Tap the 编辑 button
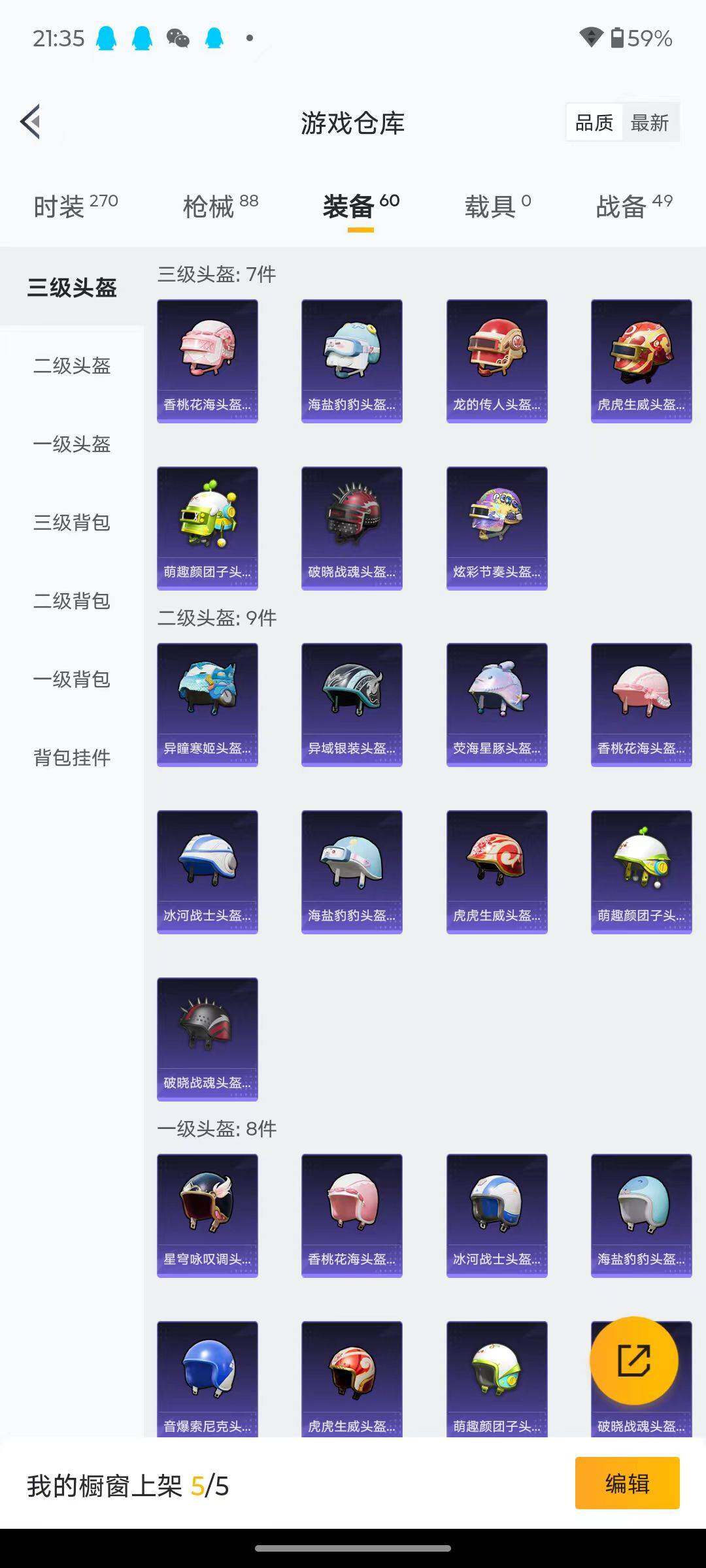The width and height of the screenshot is (706, 1568). coord(627,1483)
